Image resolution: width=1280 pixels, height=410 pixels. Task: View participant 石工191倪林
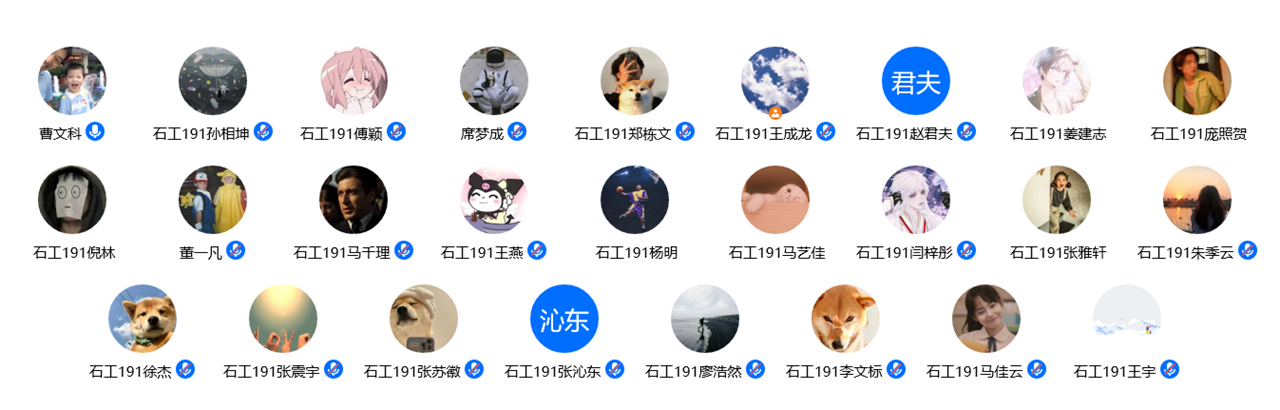point(72,200)
